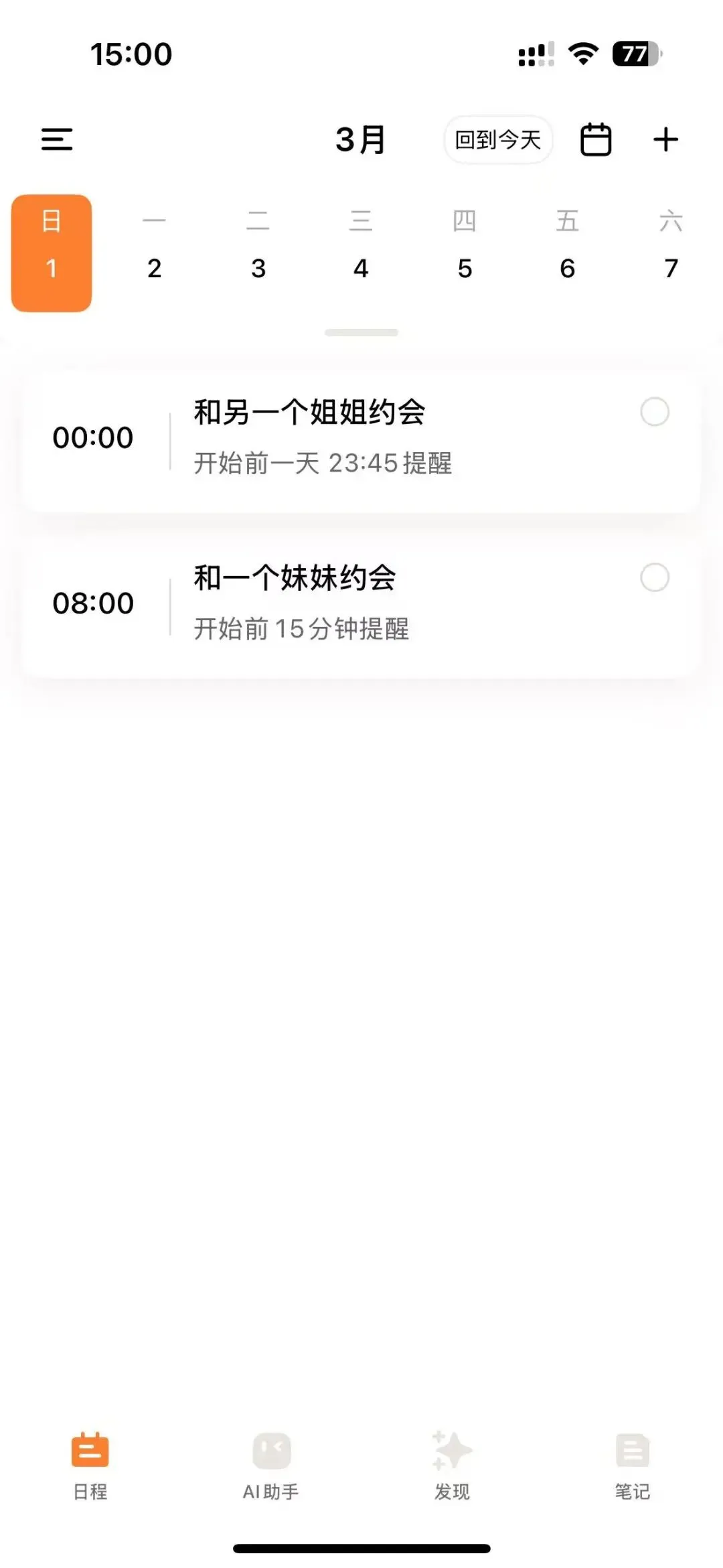
Task: Switch to the 日程 tab
Action: point(90,1466)
